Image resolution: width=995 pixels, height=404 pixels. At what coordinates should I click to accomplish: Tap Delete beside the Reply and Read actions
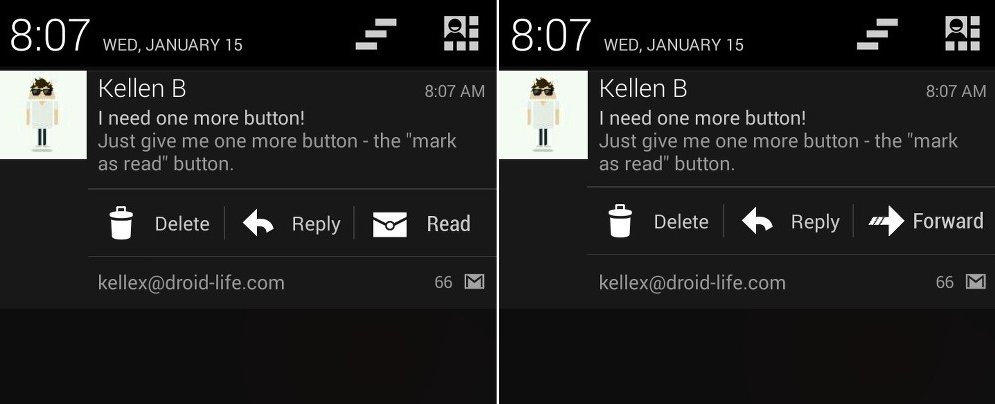click(x=160, y=224)
